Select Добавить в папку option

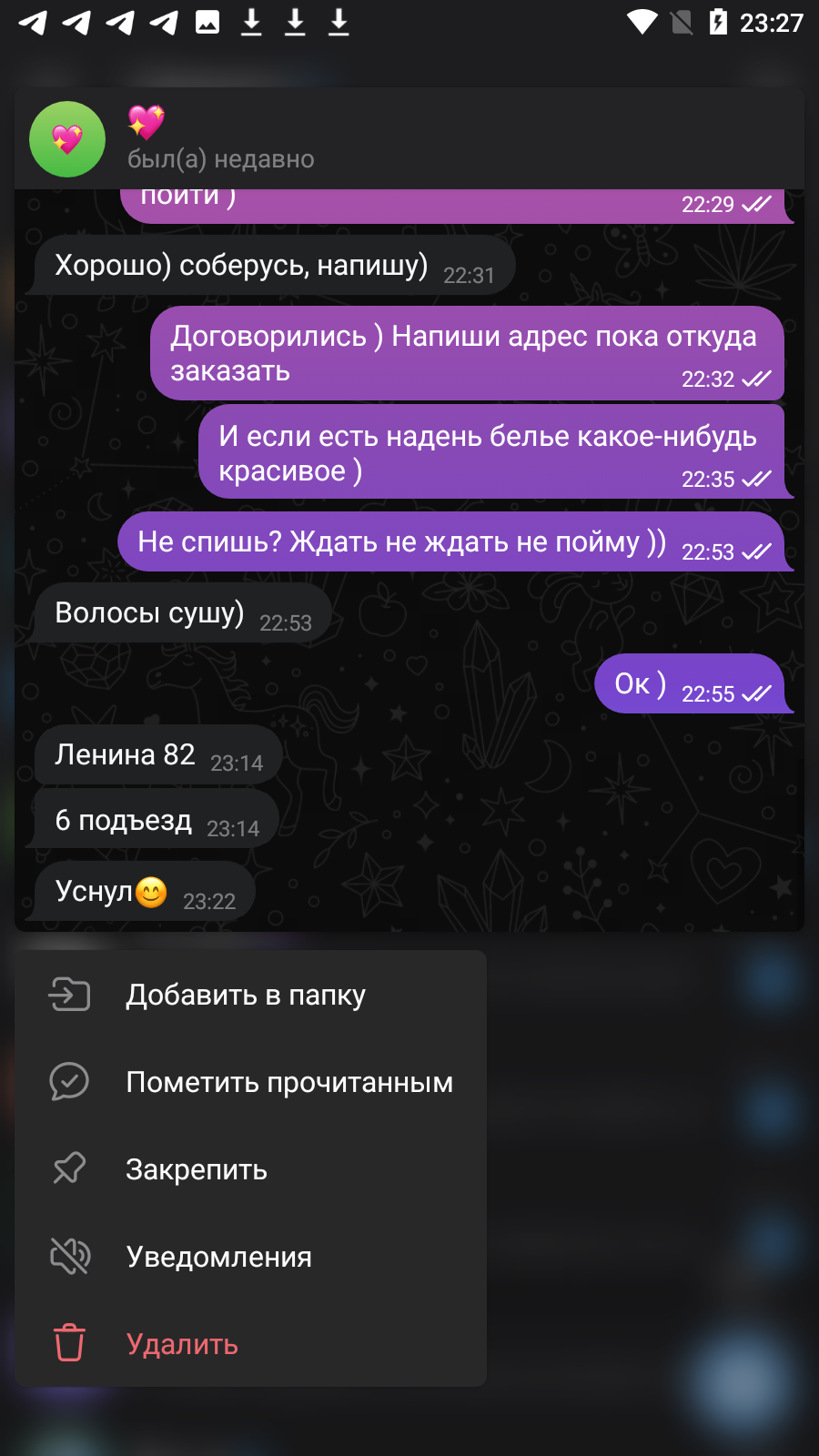coord(250,995)
